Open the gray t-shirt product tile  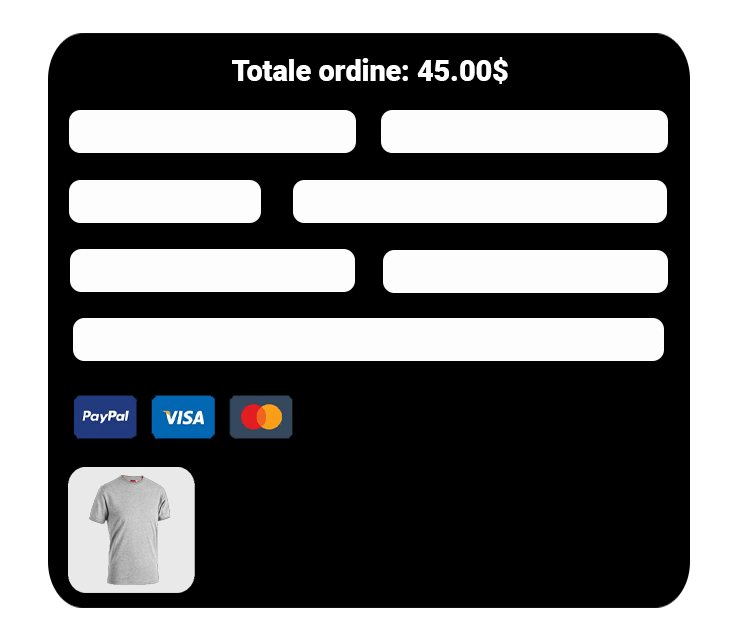tap(131, 530)
